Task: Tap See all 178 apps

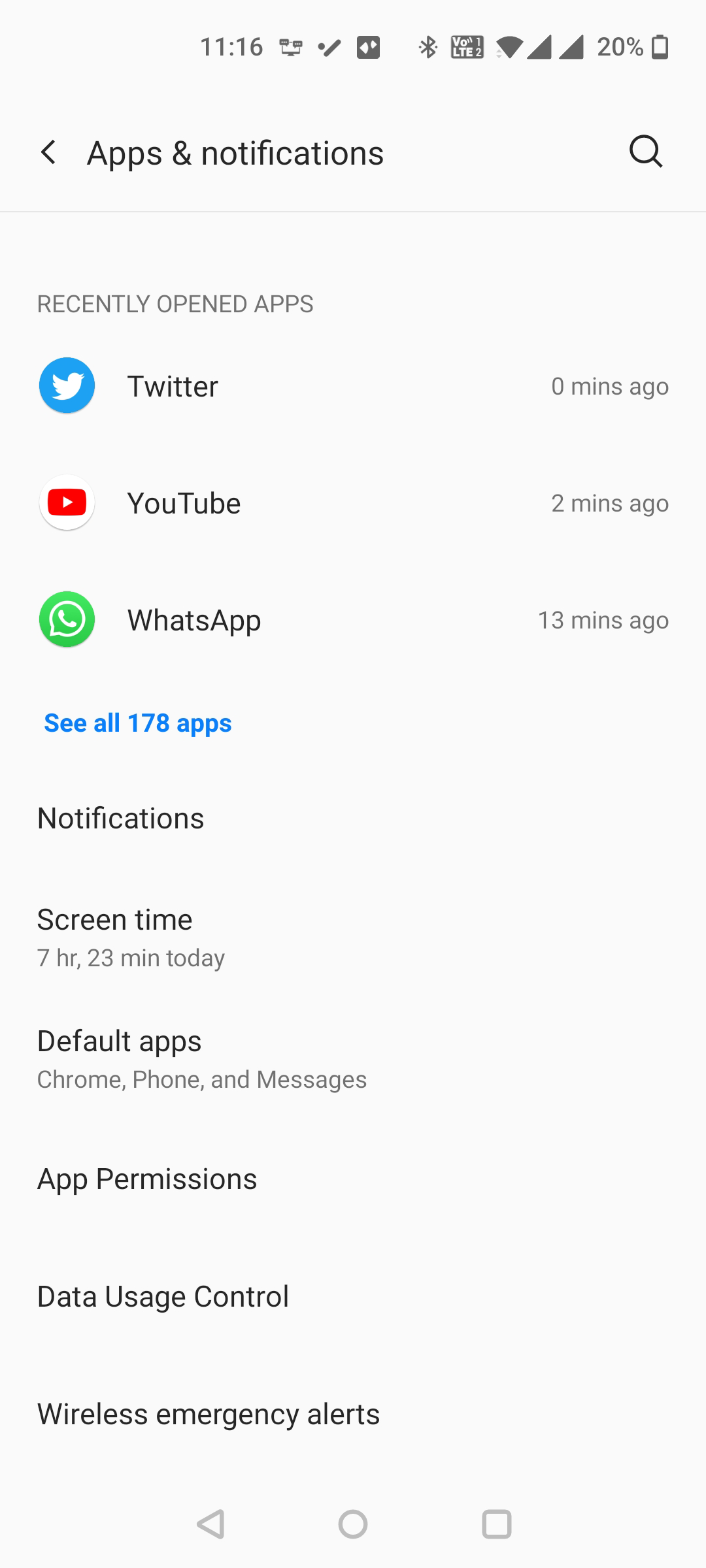Action: pyautogui.click(x=138, y=723)
